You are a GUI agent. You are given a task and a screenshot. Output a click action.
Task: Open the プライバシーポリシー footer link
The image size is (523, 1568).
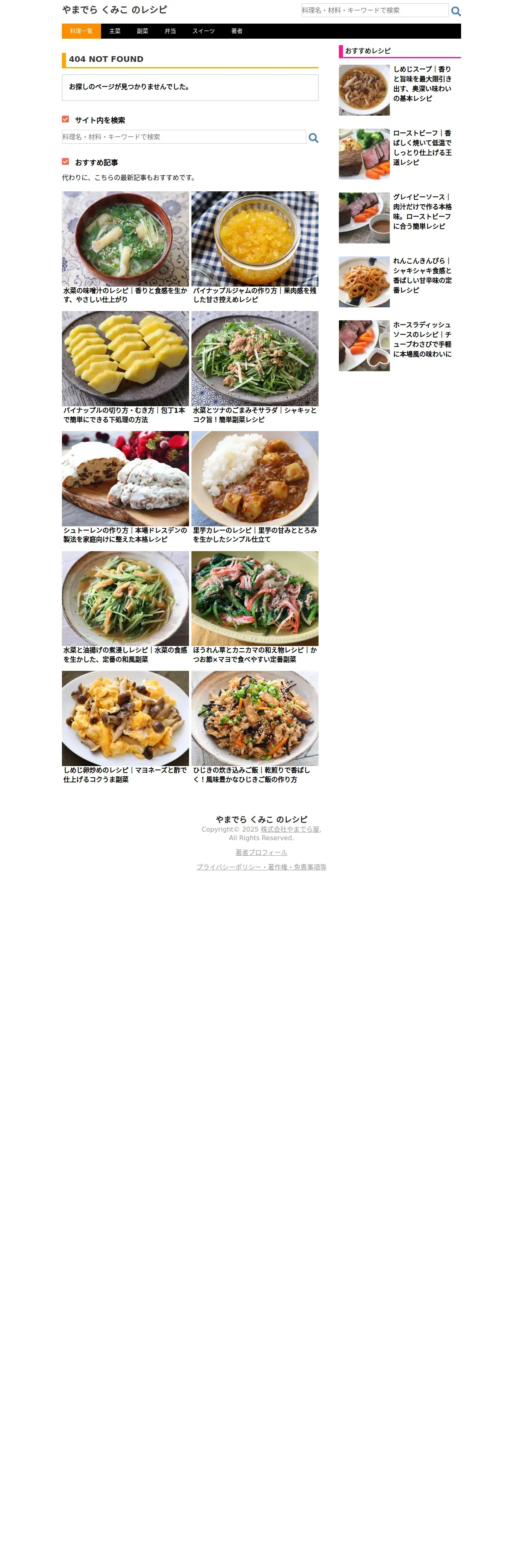click(x=261, y=867)
